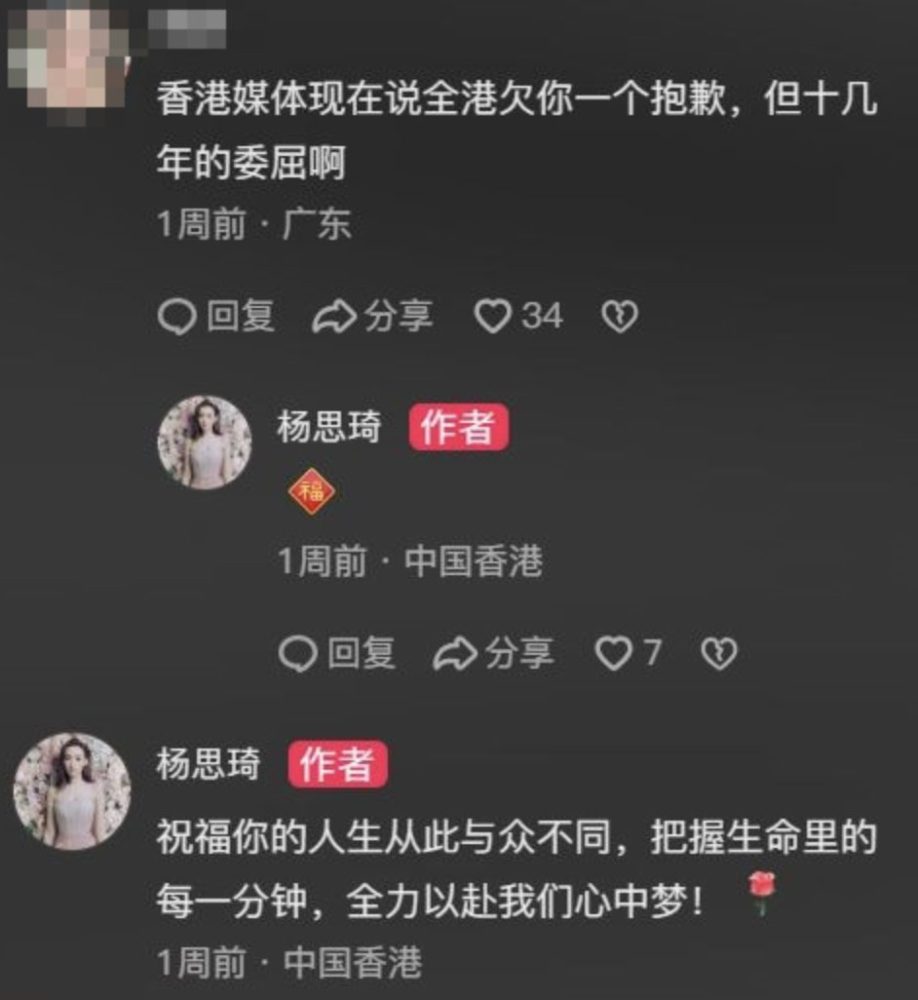This screenshot has width=918, height=1000.
Task: Share the comment from Guangdong
Action: (x=372, y=317)
